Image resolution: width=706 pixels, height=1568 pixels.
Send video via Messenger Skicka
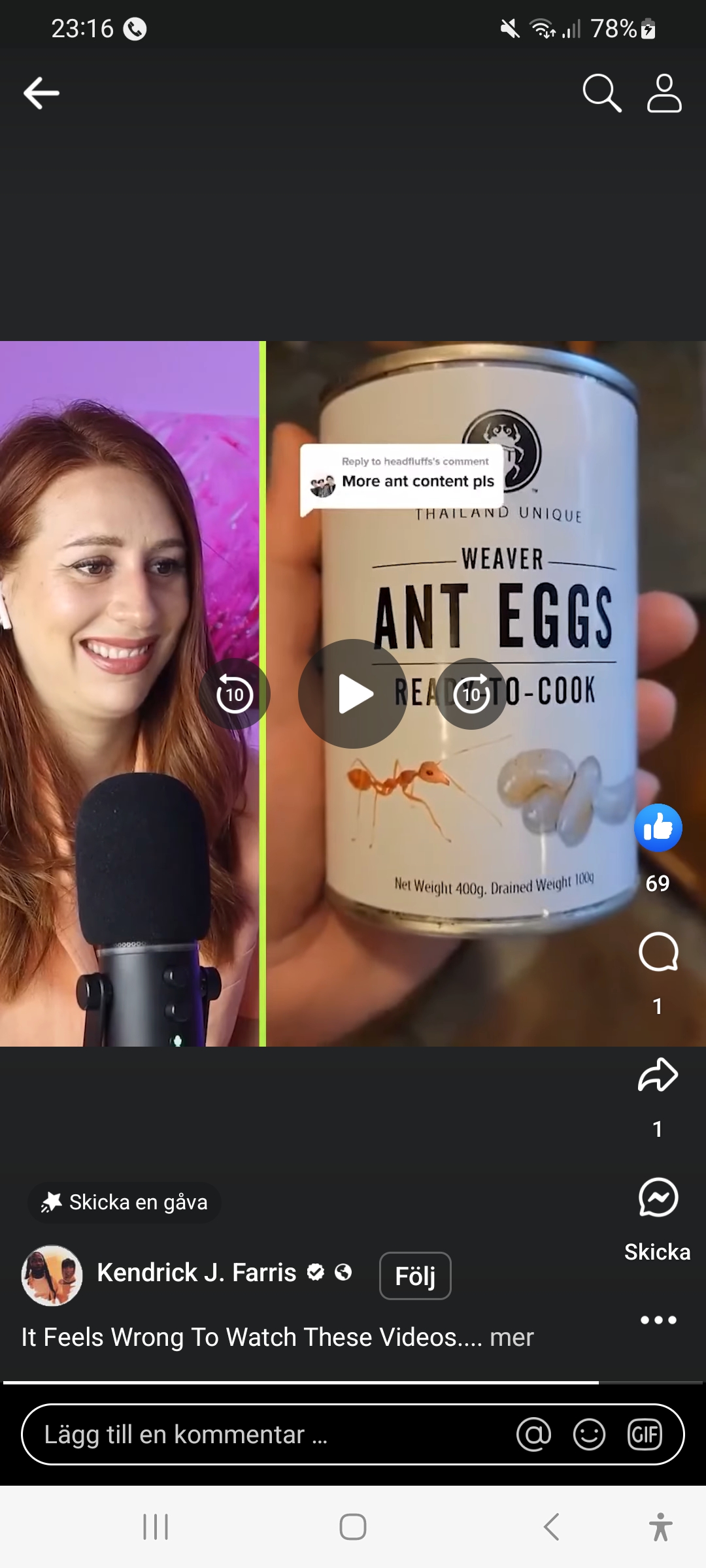[658, 1199]
